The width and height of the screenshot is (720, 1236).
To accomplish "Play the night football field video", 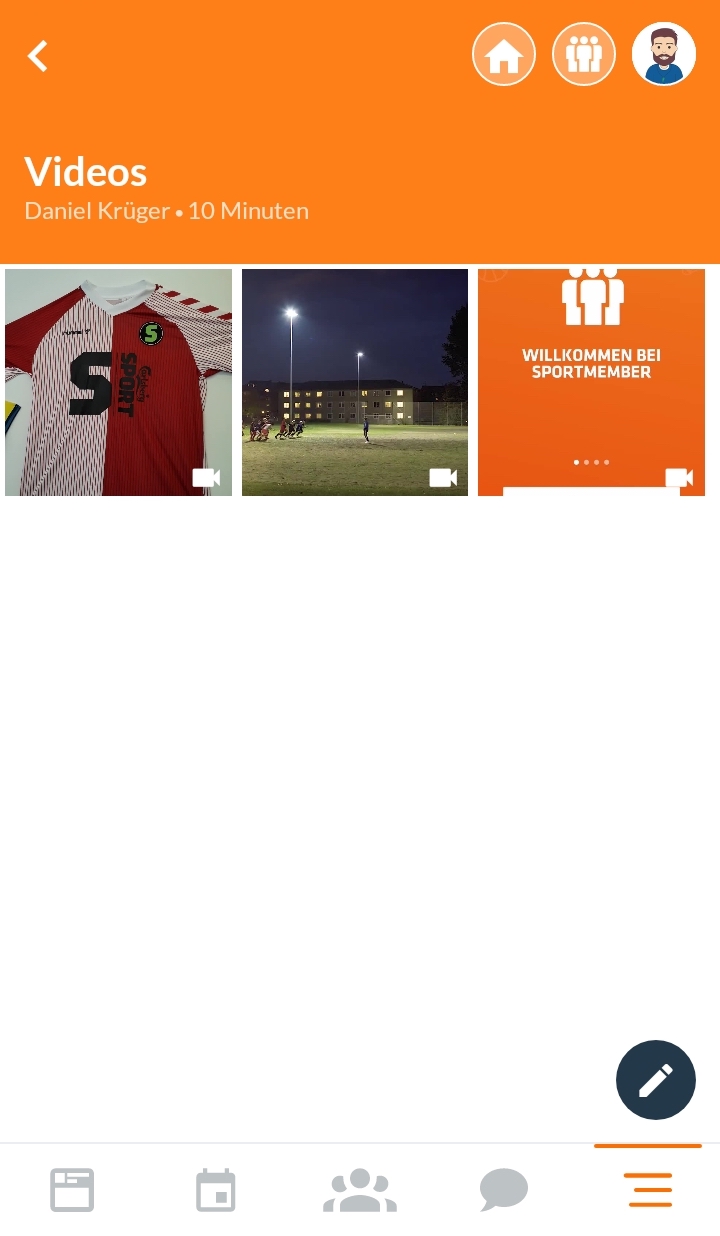I will point(355,382).
